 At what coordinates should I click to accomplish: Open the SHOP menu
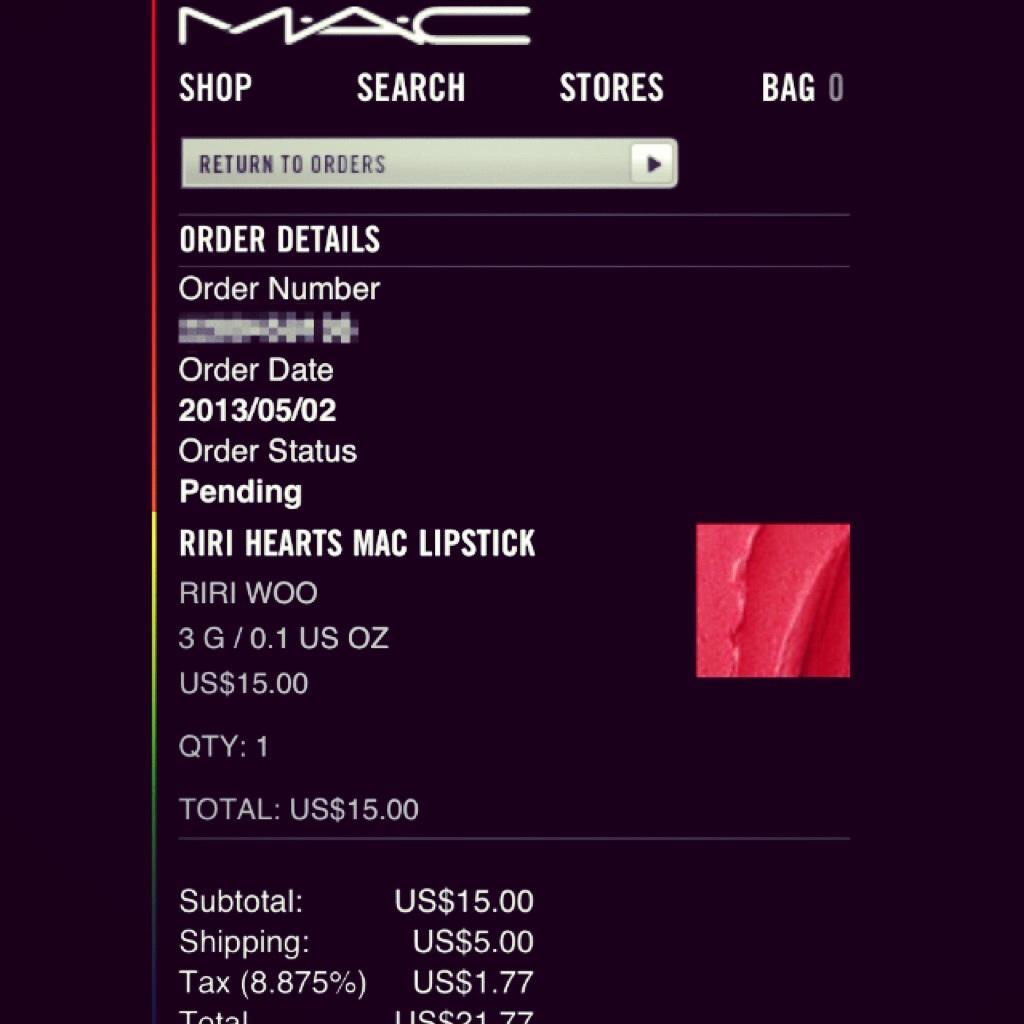(x=215, y=88)
